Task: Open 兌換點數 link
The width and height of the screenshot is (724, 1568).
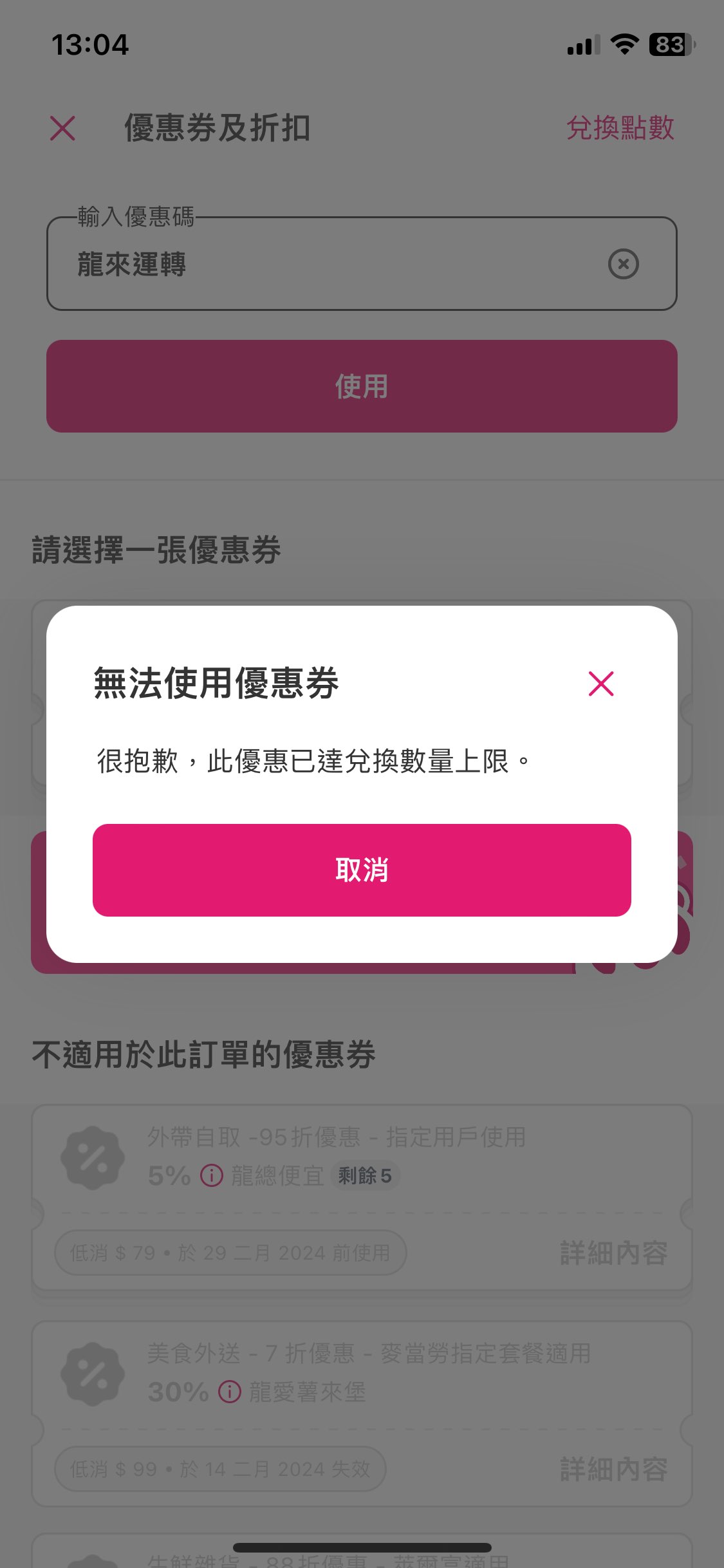Action: click(x=620, y=128)
